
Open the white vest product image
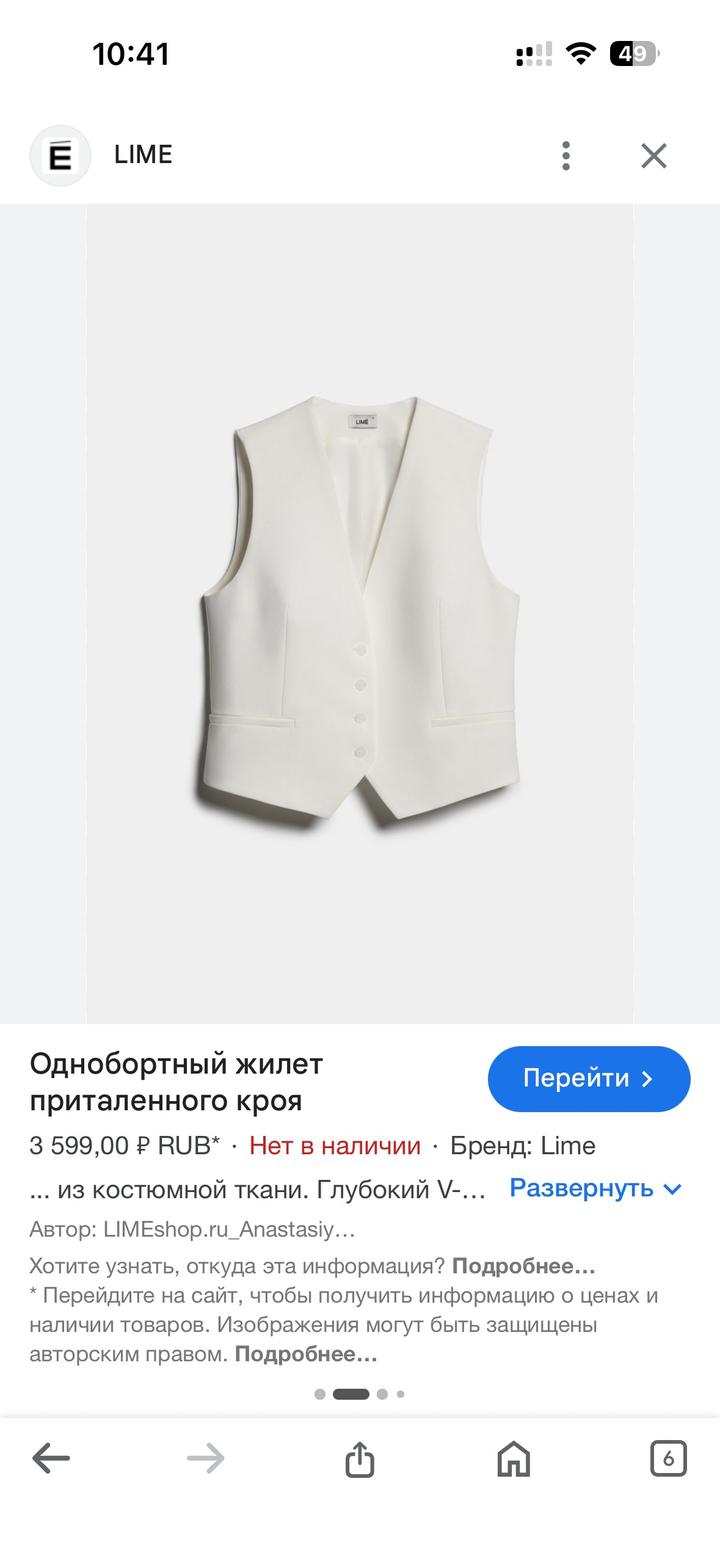tap(360, 612)
